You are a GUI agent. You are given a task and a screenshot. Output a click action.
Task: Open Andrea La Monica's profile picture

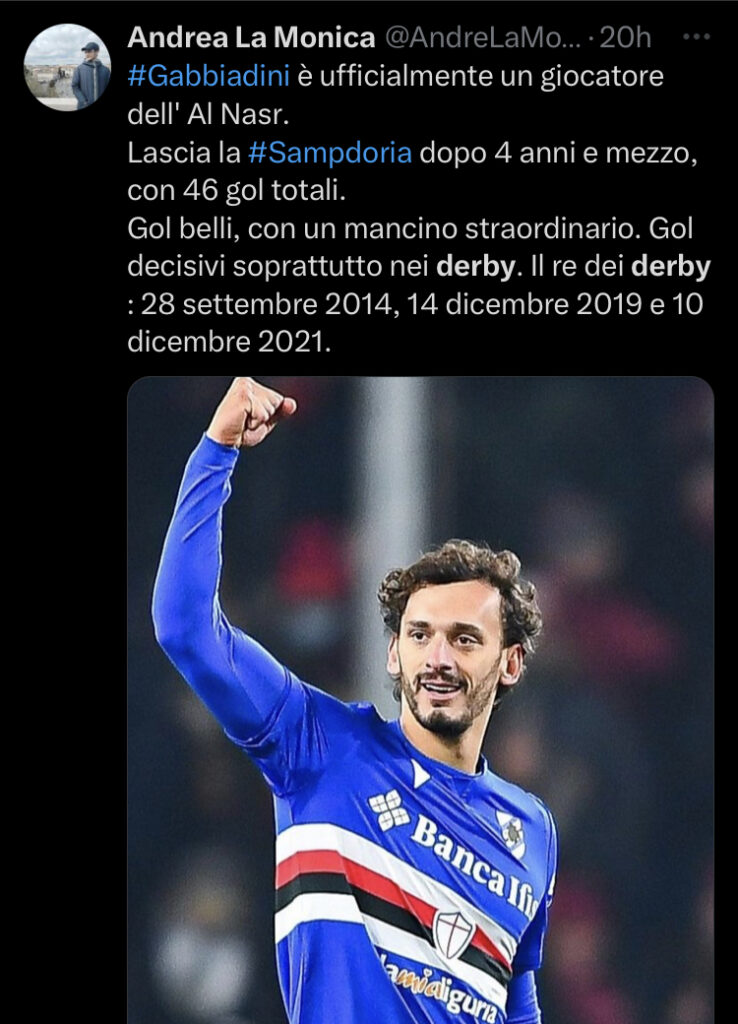(x=67, y=67)
